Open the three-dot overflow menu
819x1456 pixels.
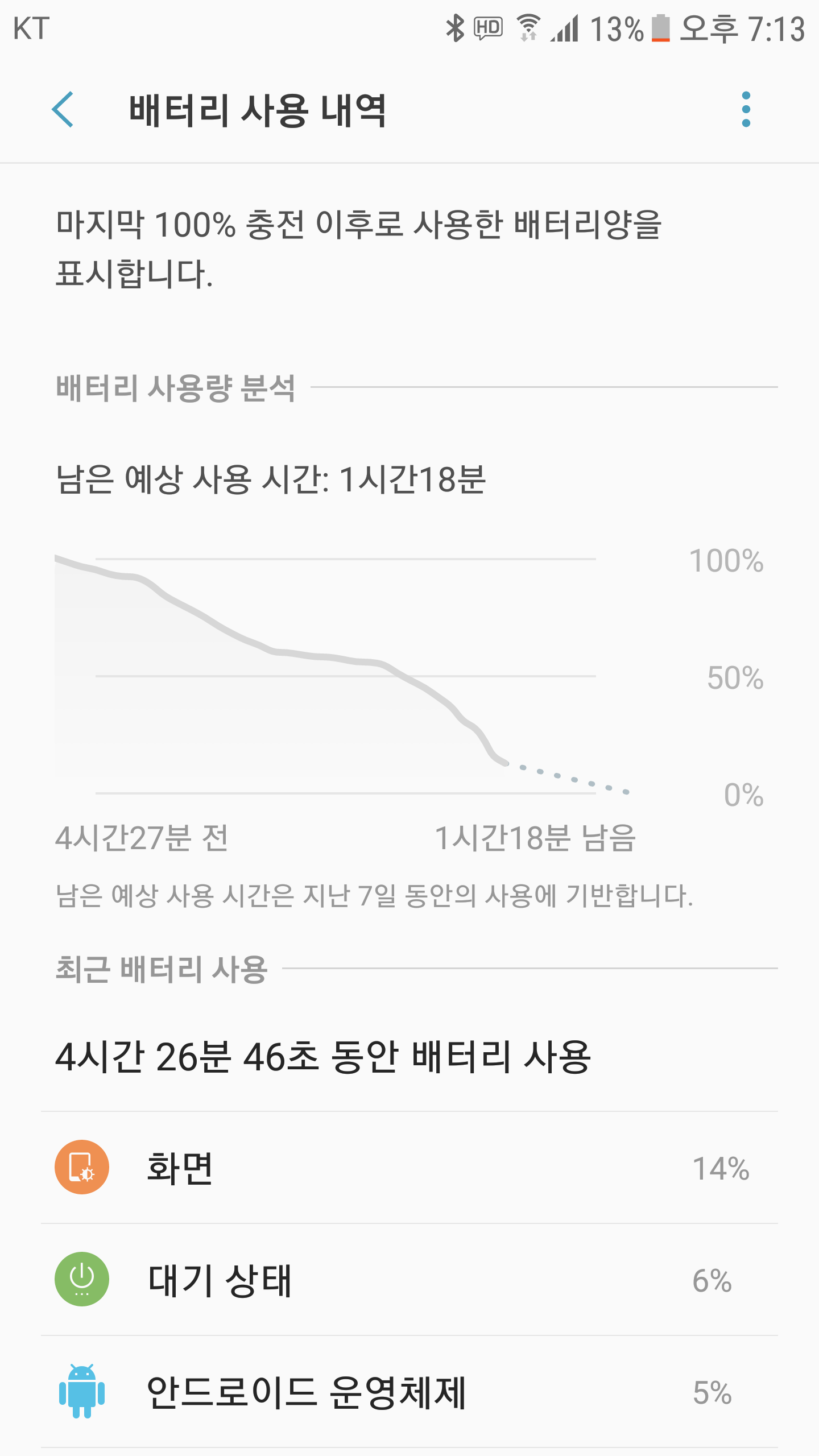pyautogui.click(x=746, y=109)
